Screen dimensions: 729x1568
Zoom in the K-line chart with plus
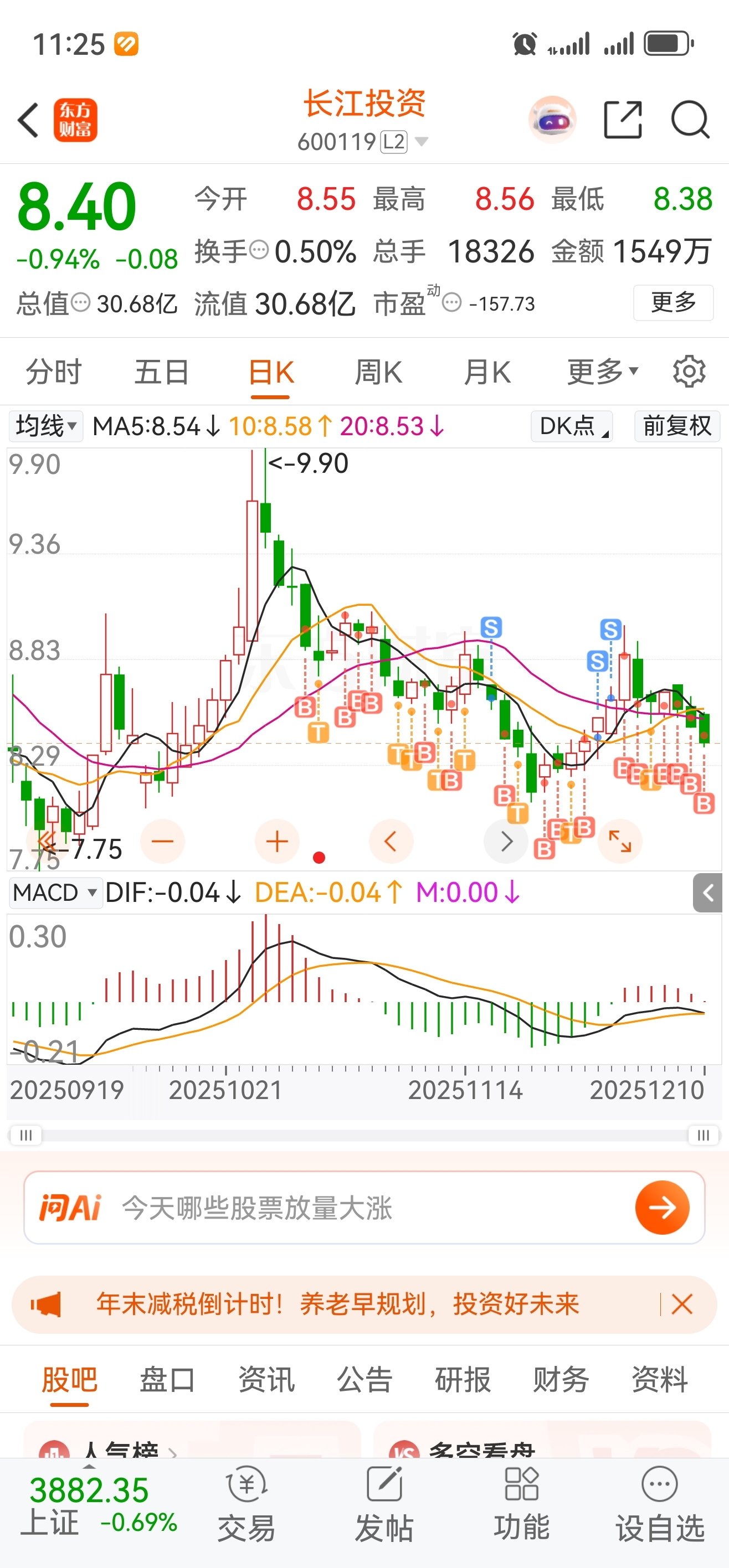pos(277,842)
